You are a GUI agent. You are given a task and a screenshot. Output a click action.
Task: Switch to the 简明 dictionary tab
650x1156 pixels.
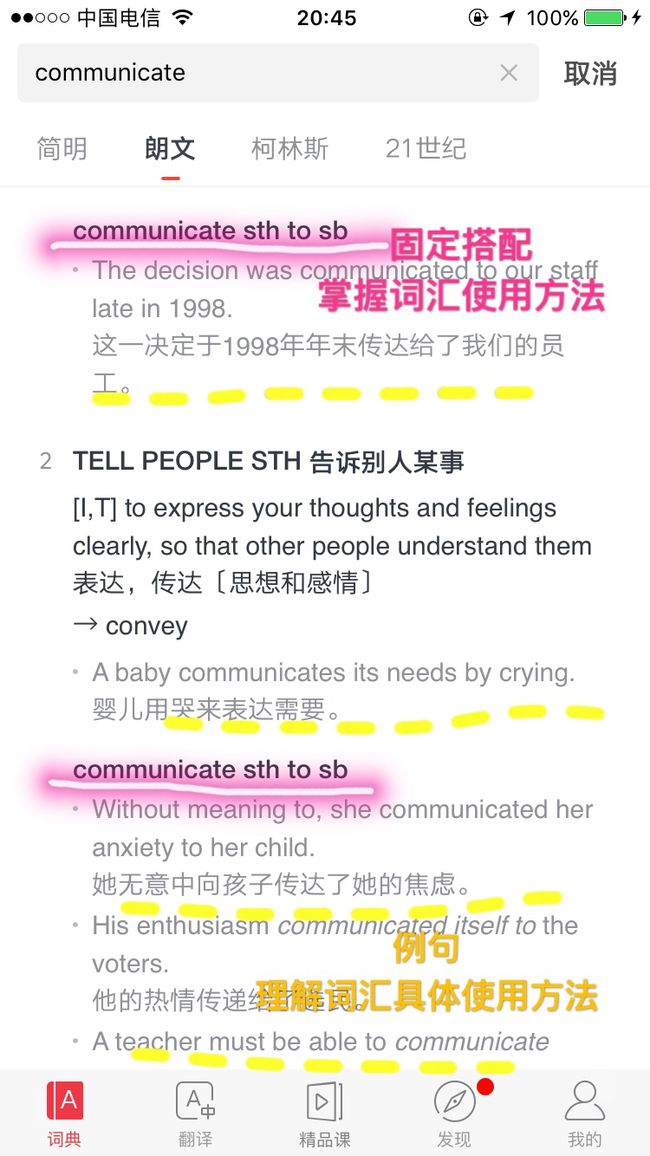click(x=62, y=149)
